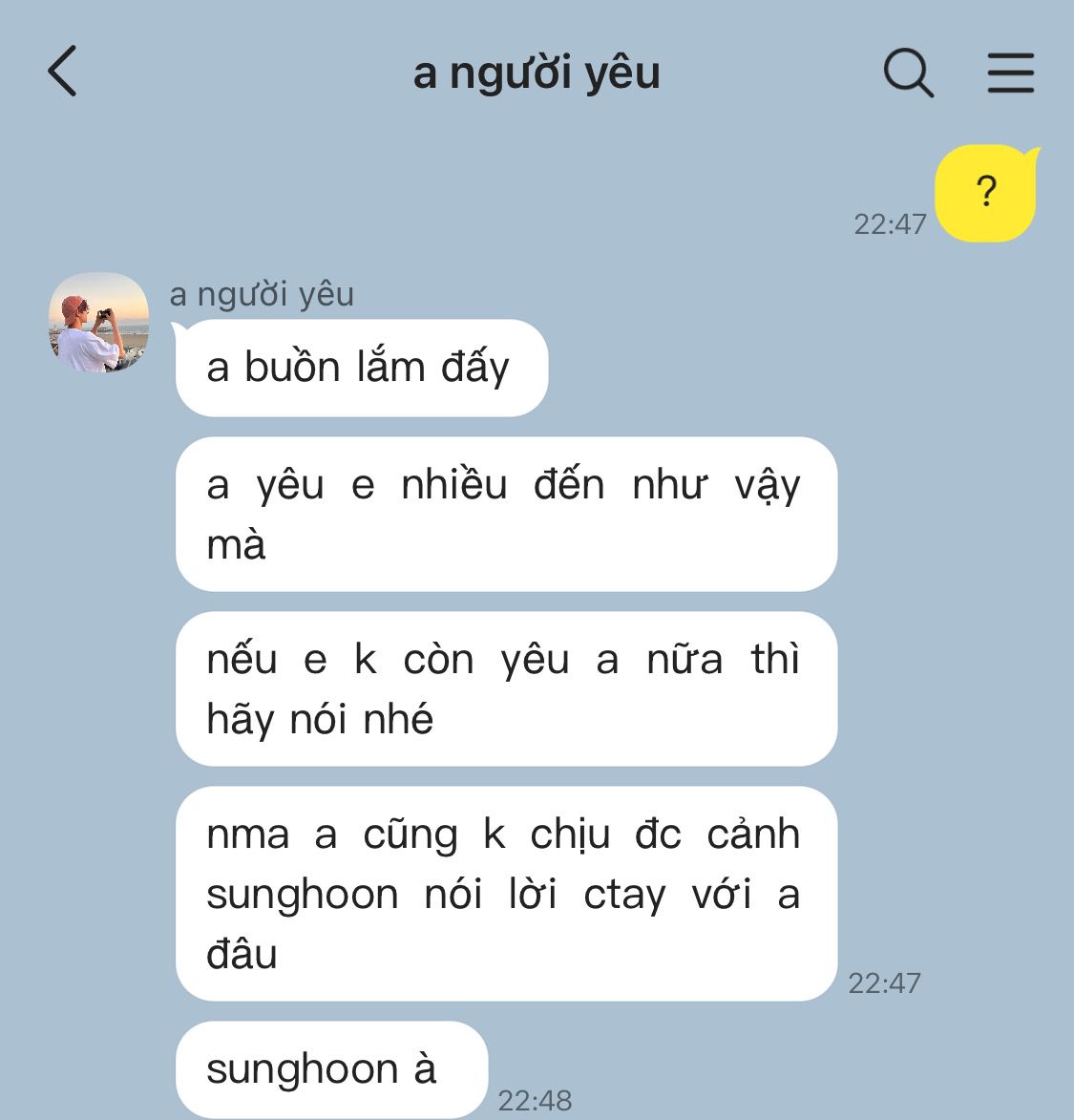Open a người yêu's profile picture
The width and height of the screenshot is (1074, 1120).
tap(99, 323)
